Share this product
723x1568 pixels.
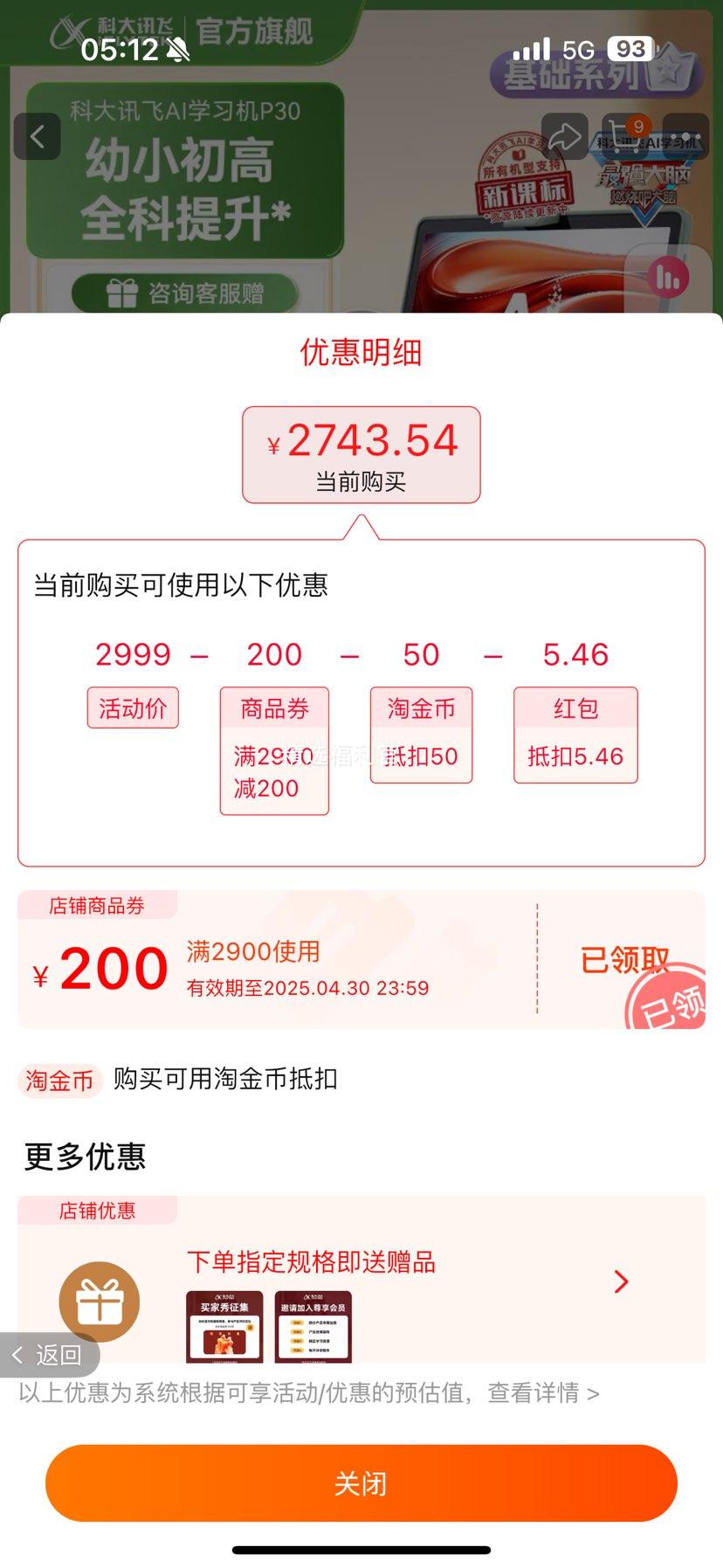(565, 137)
